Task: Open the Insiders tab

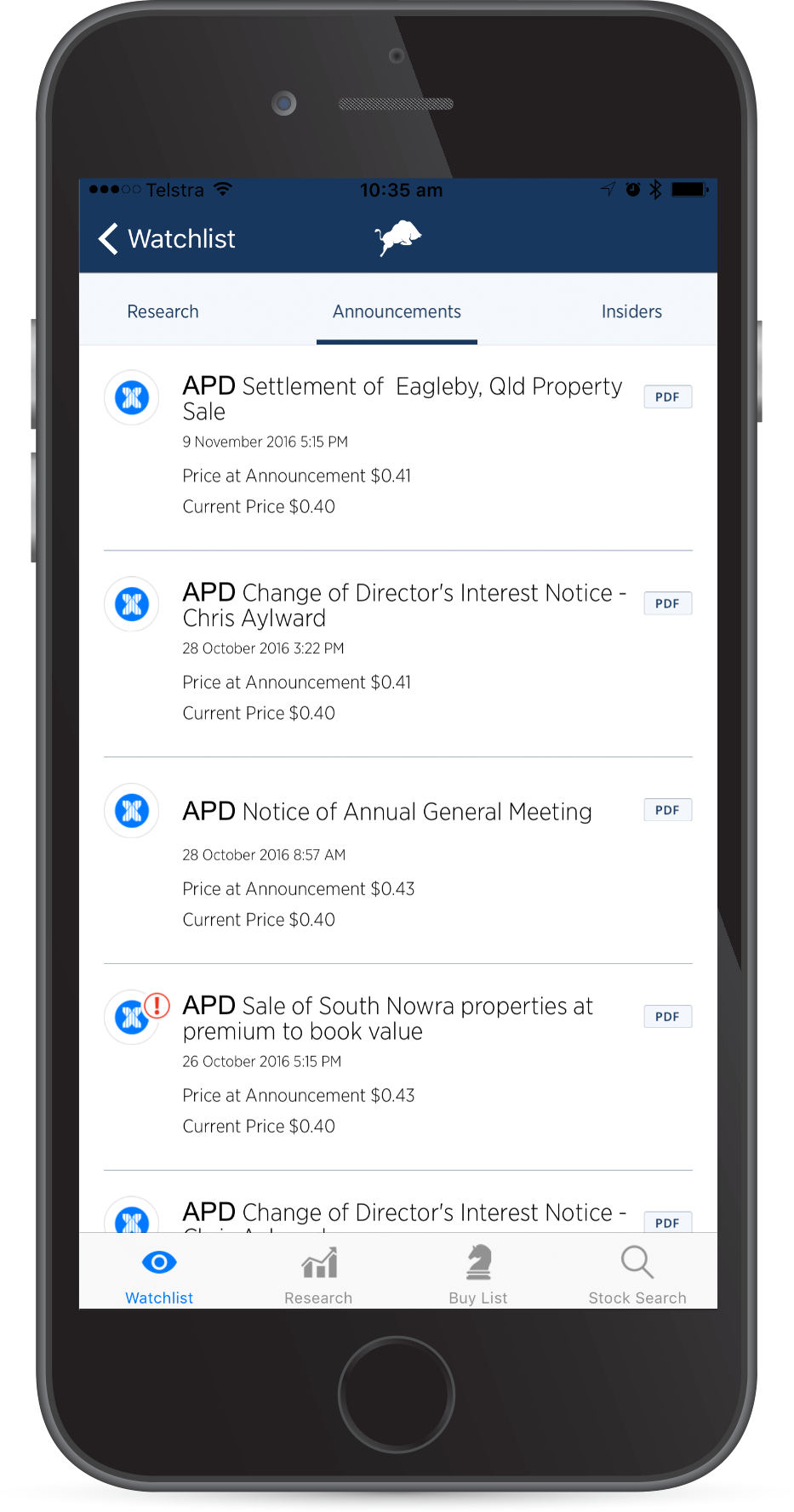Action: (x=631, y=311)
